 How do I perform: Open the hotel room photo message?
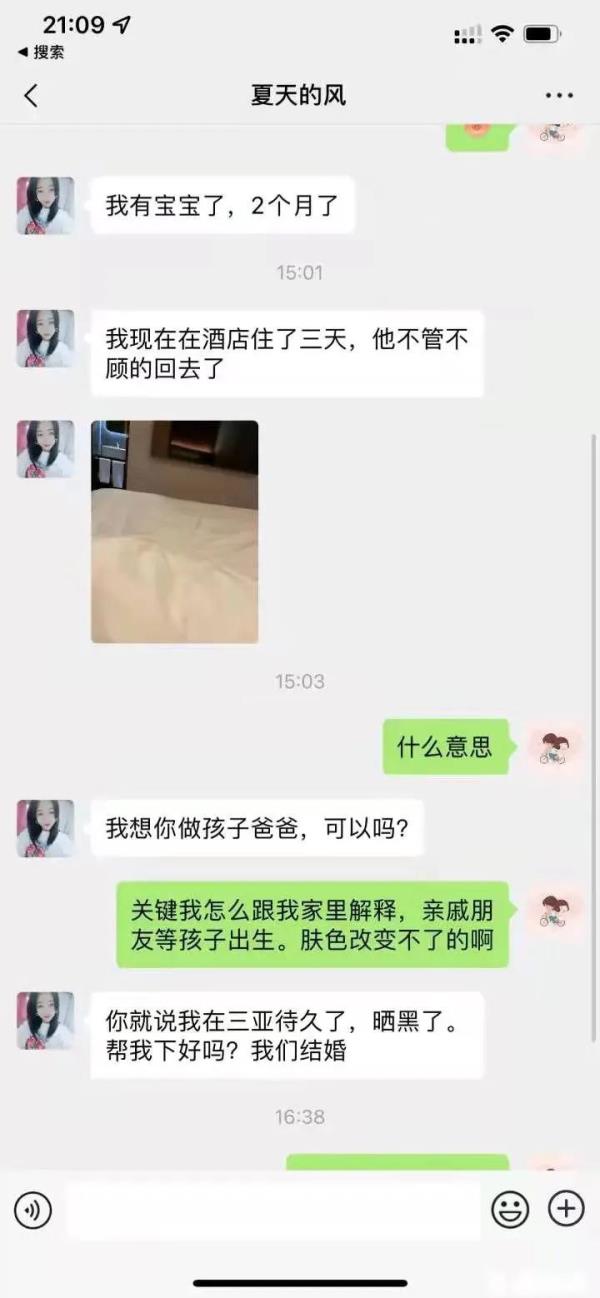pyautogui.click(x=175, y=531)
